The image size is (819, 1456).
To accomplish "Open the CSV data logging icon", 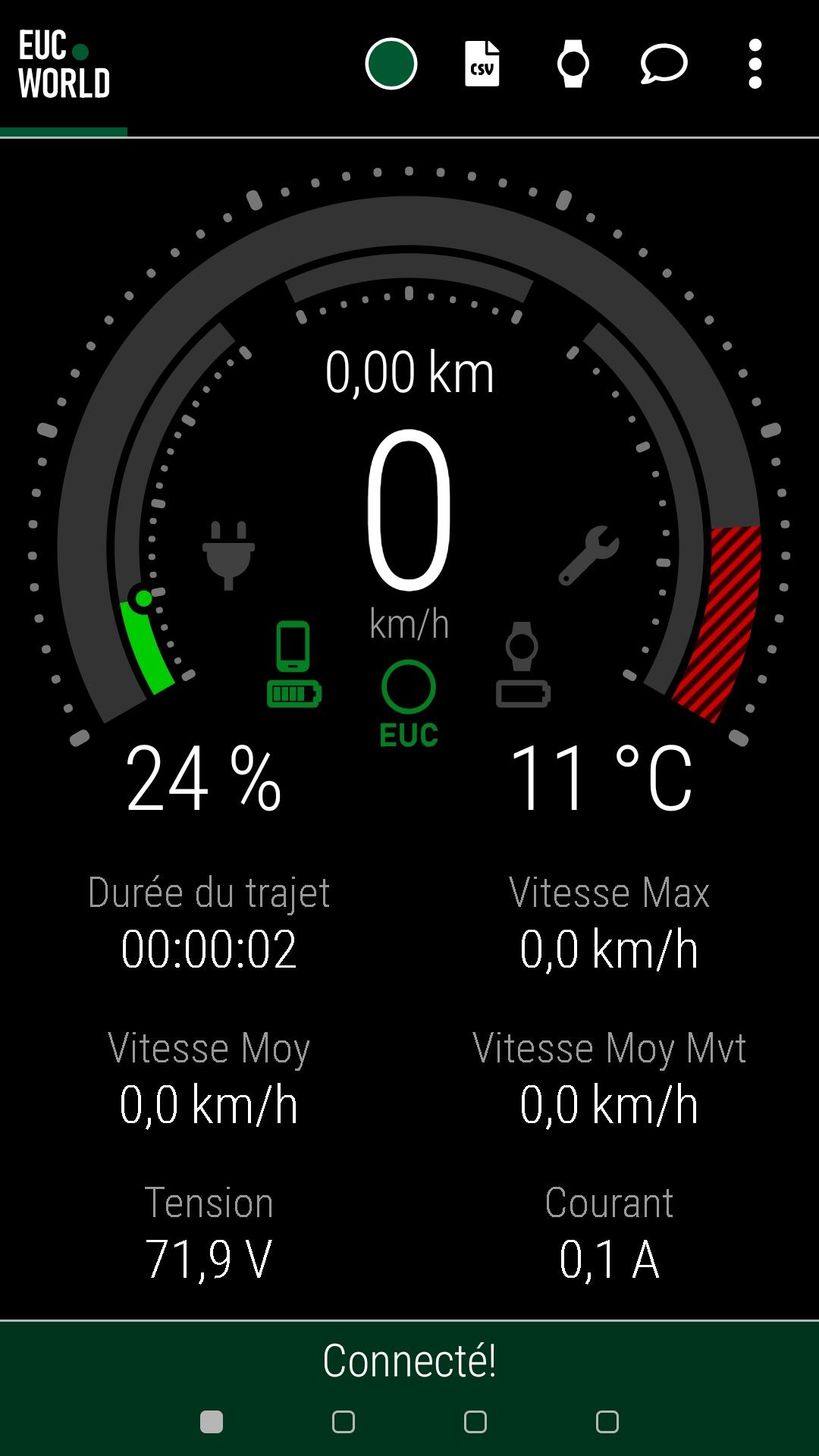I will (x=482, y=64).
